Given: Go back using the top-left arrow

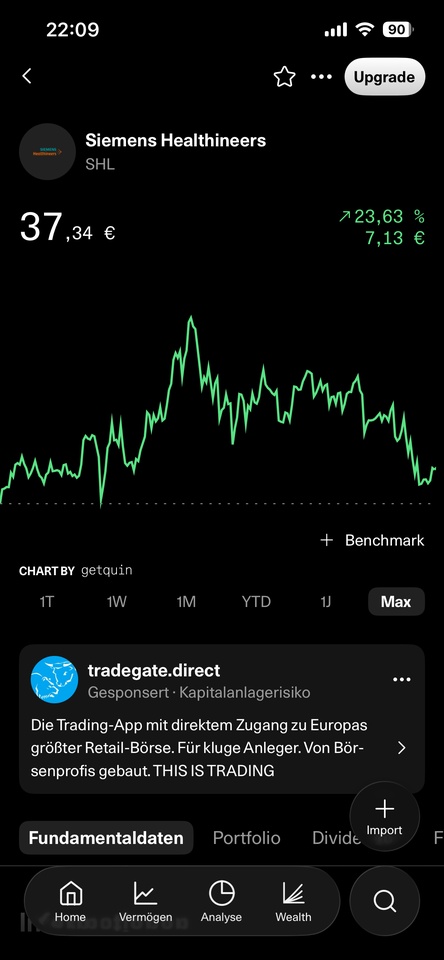Looking at the screenshot, I should [x=26, y=77].
